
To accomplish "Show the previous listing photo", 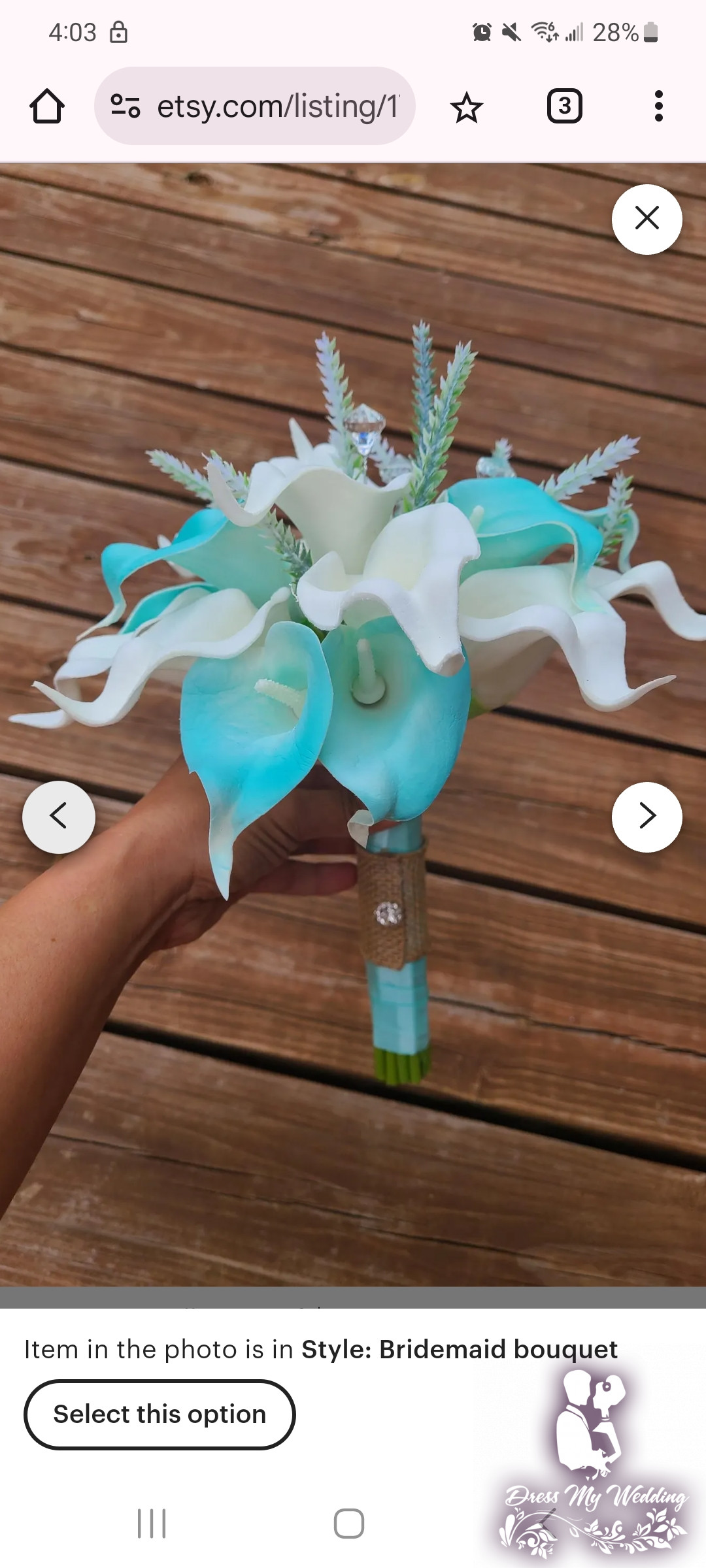I will [59, 817].
